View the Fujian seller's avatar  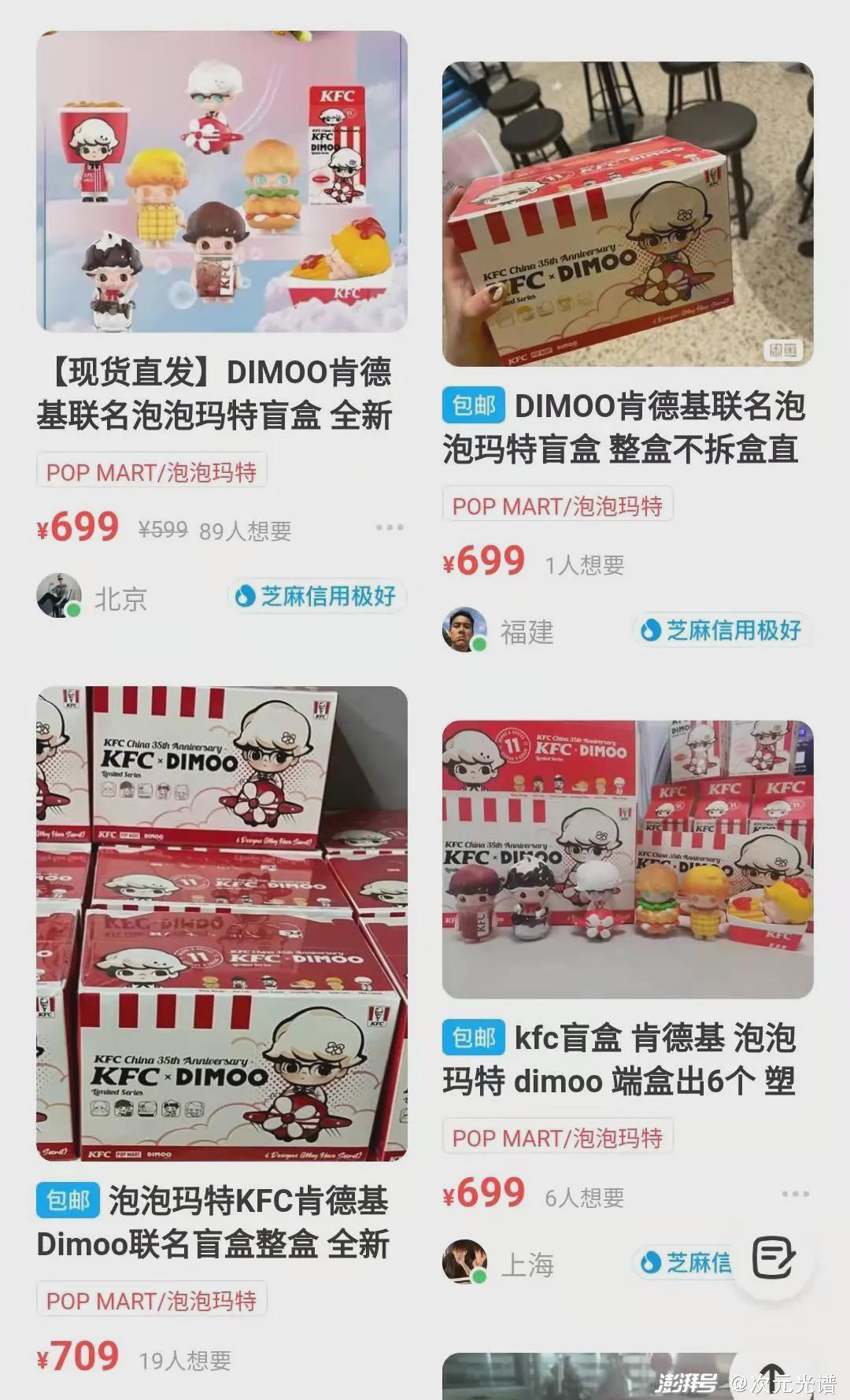click(464, 630)
